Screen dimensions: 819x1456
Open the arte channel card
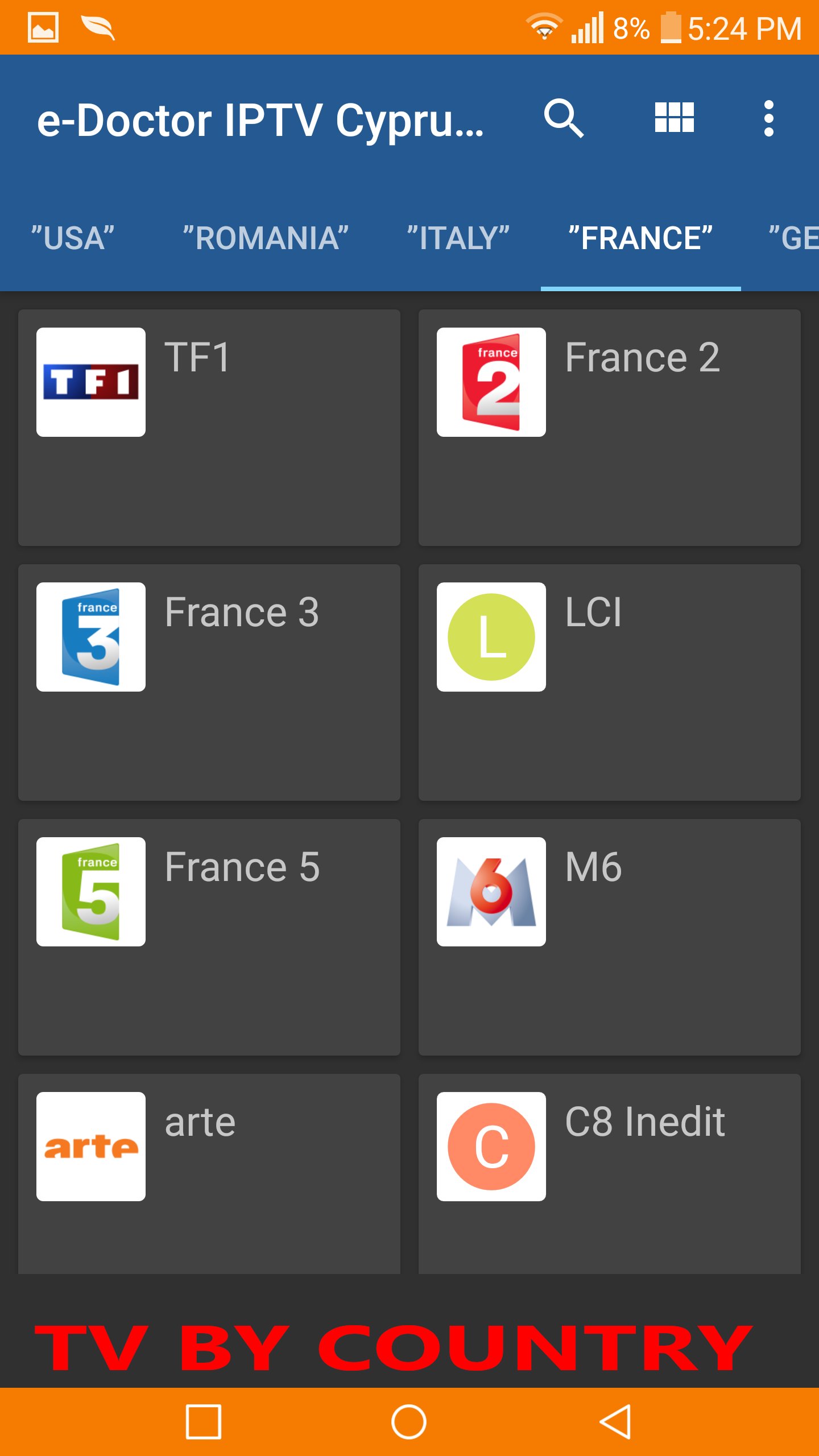209,1173
